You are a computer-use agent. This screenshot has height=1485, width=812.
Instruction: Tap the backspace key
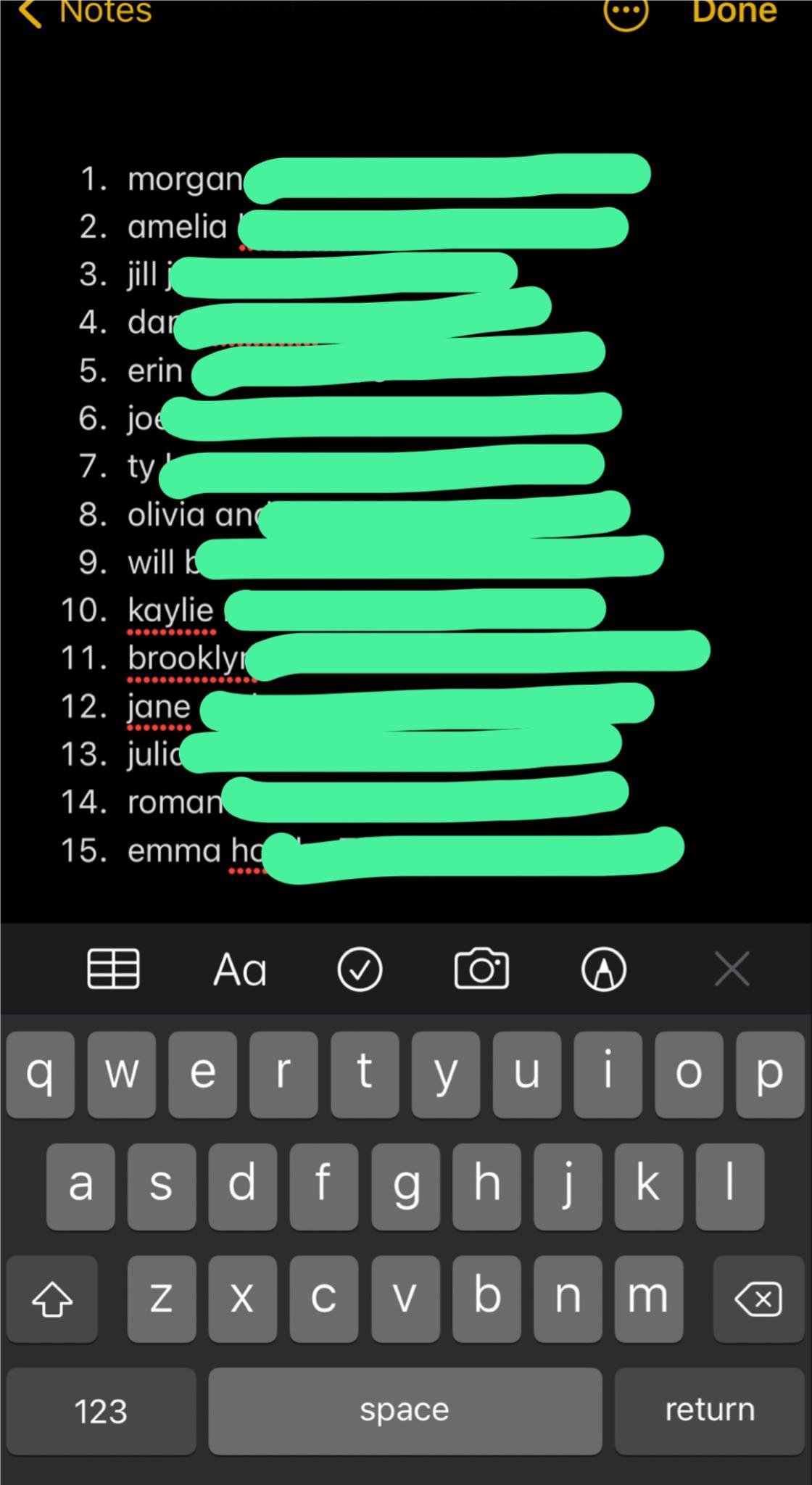tap(758, 1299)
